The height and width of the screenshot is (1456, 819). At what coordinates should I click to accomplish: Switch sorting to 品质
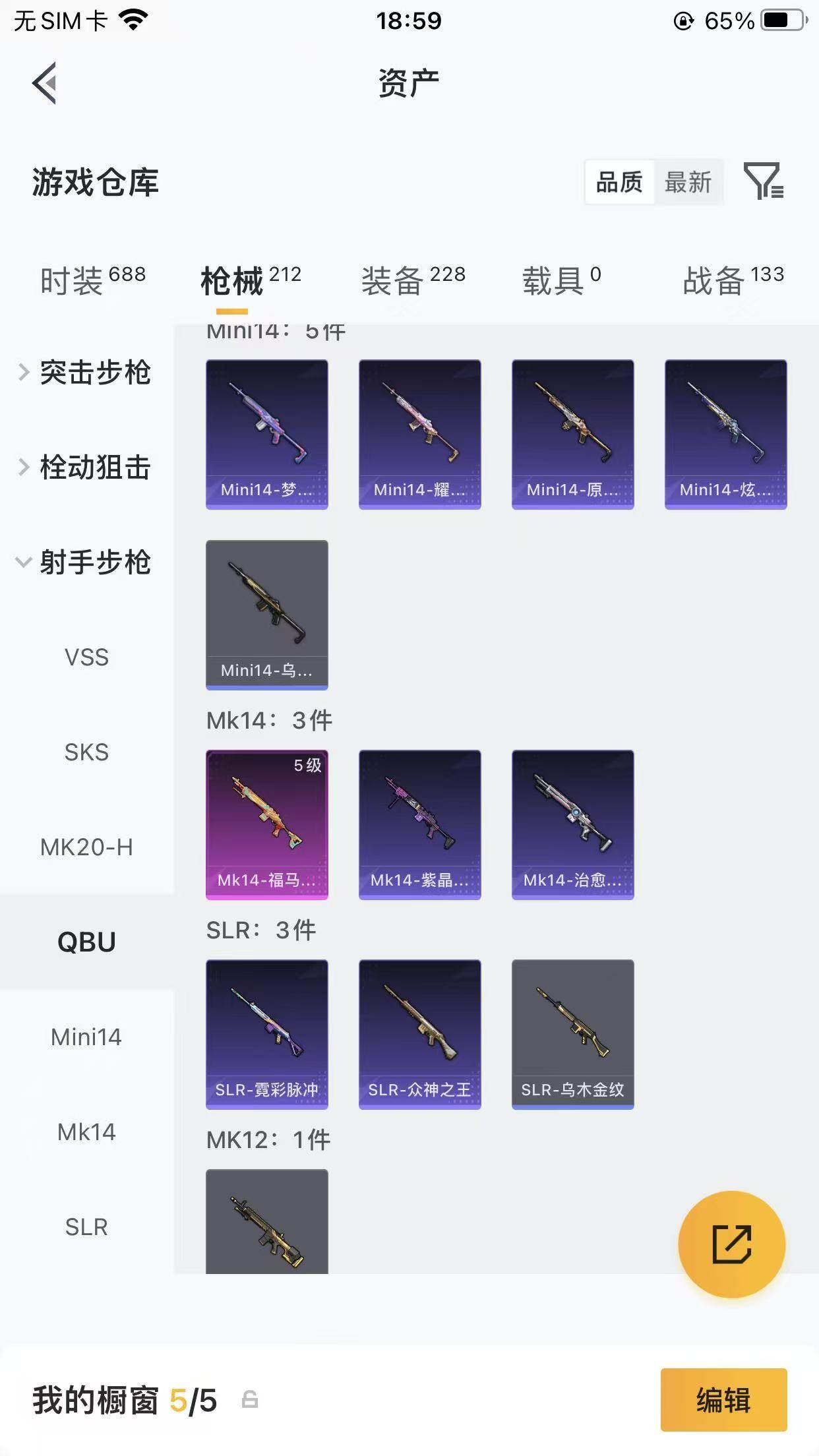pos(621,183)
